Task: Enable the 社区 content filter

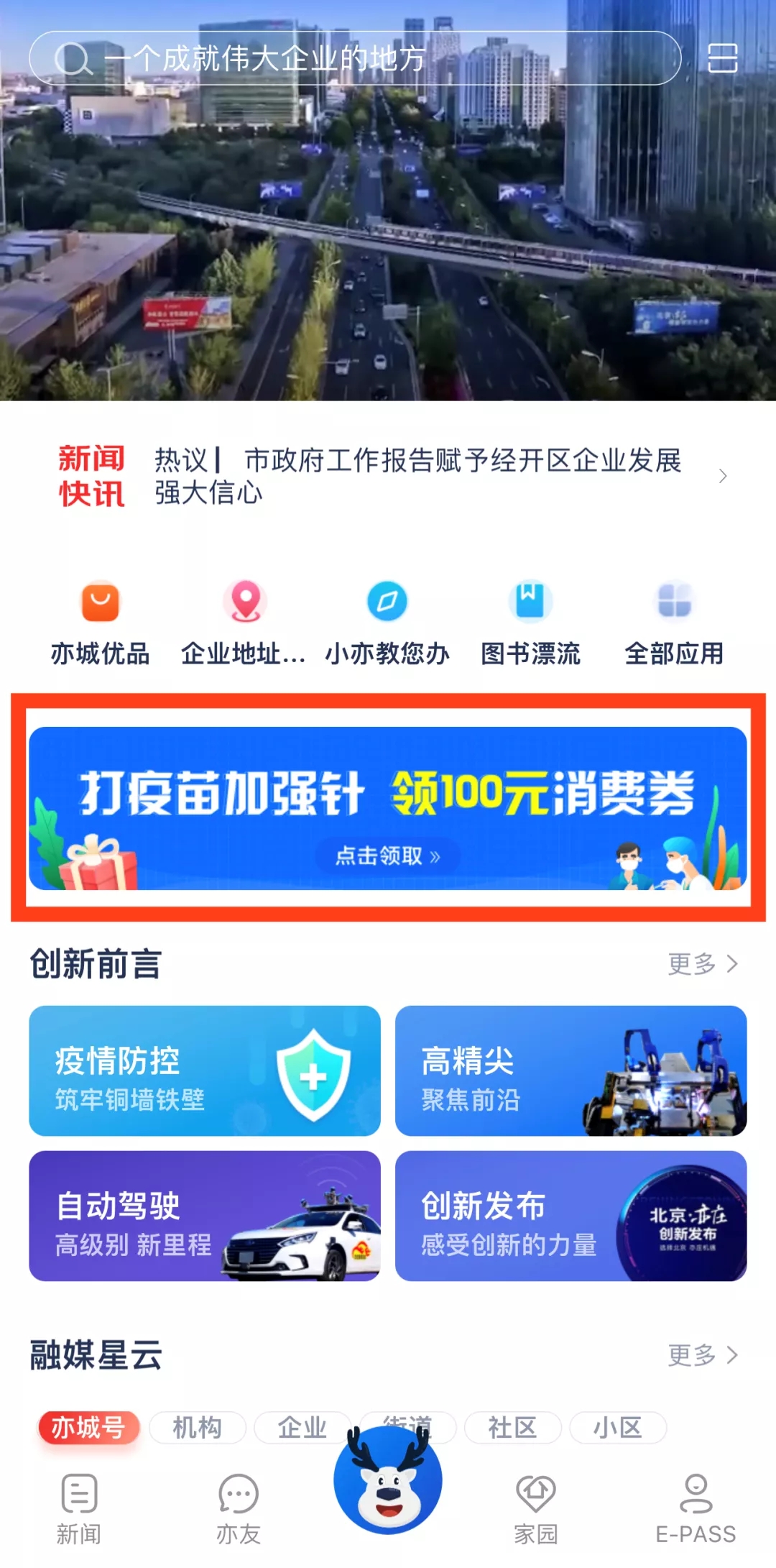Action: (x=513, y=1428)
